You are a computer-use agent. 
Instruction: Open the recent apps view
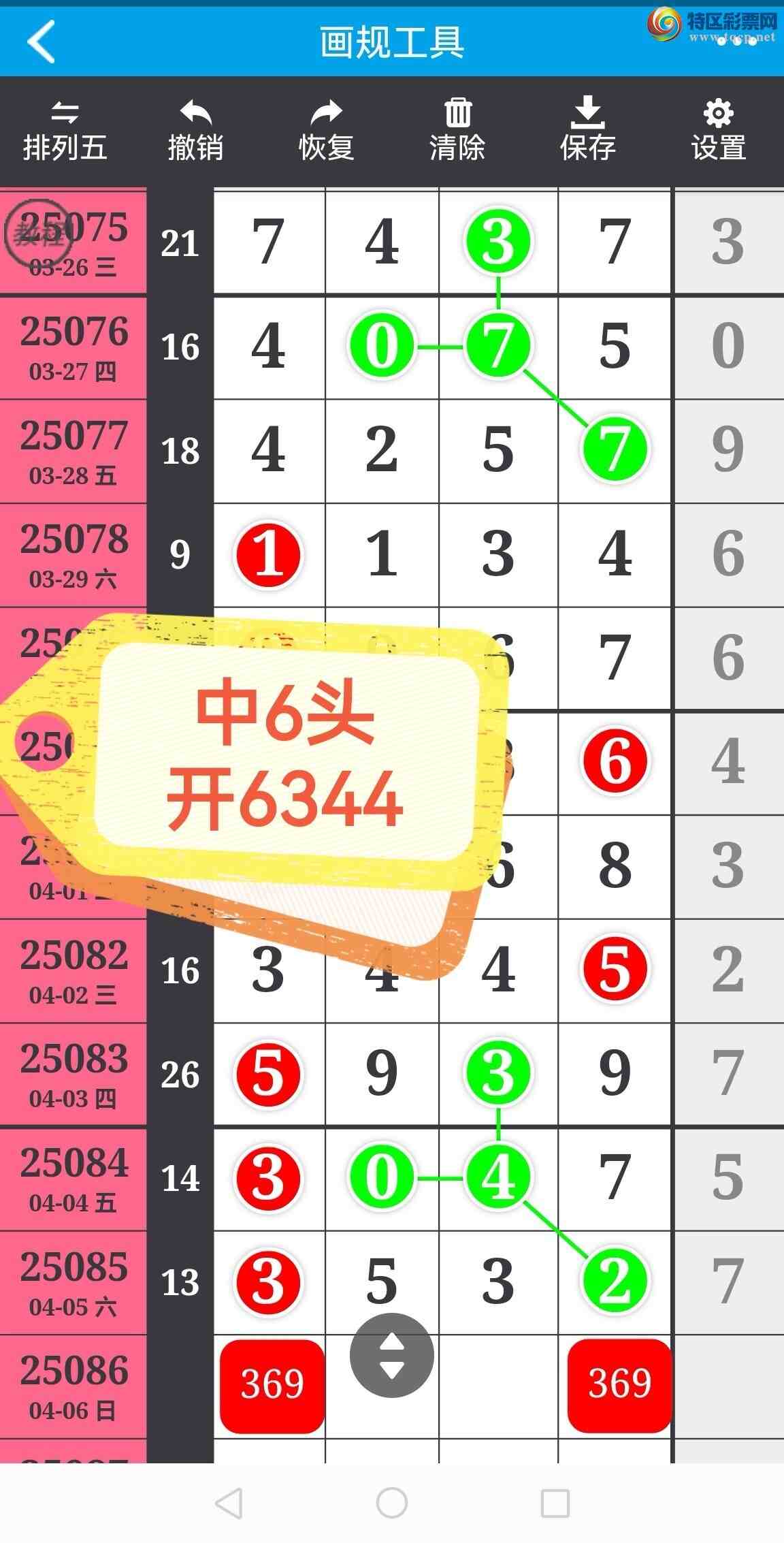click(555, 1502)
